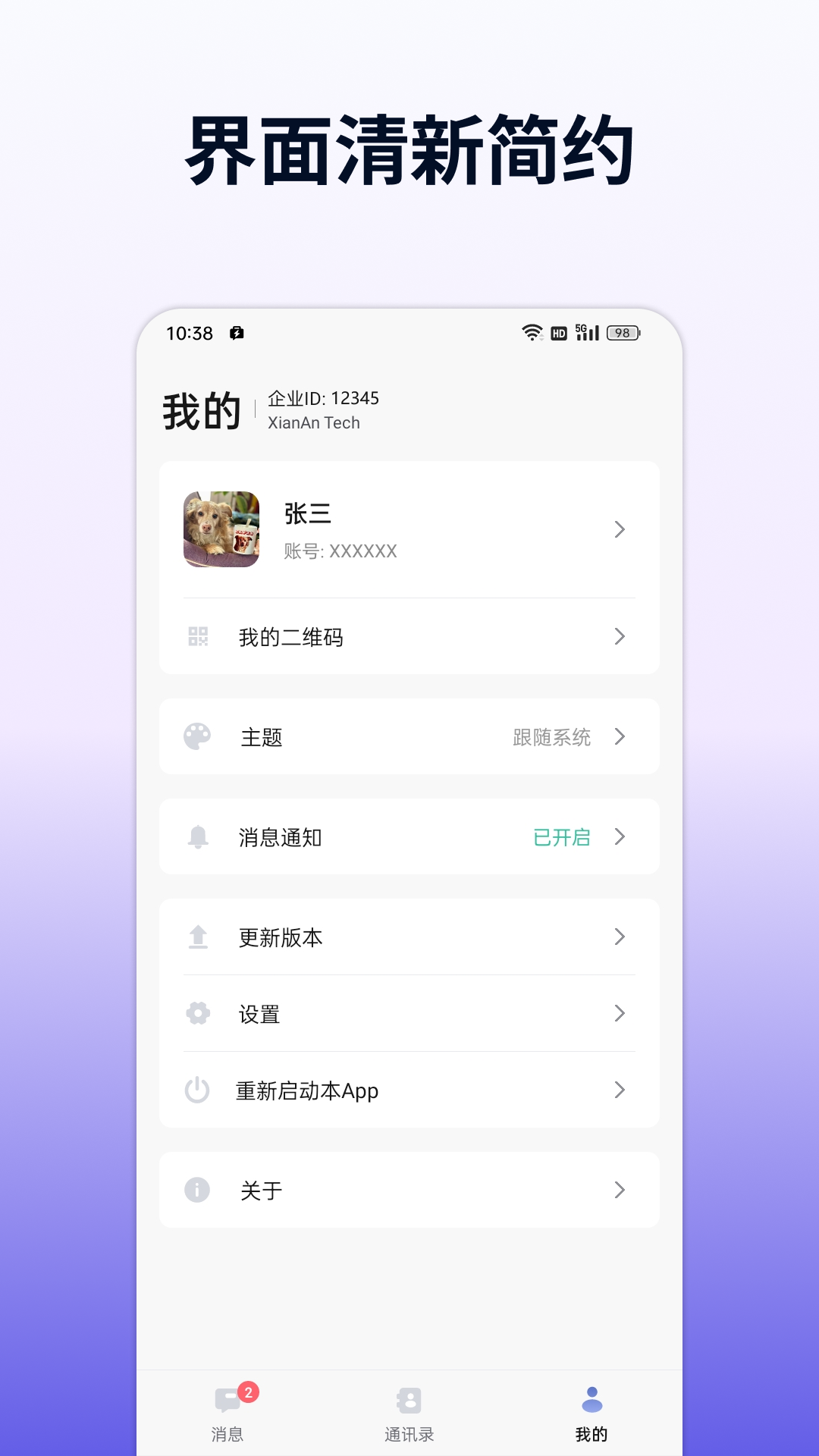The image size is (819, 1456).
Task: Tap 重新启动本App to restart
Action: (306, 1090)
